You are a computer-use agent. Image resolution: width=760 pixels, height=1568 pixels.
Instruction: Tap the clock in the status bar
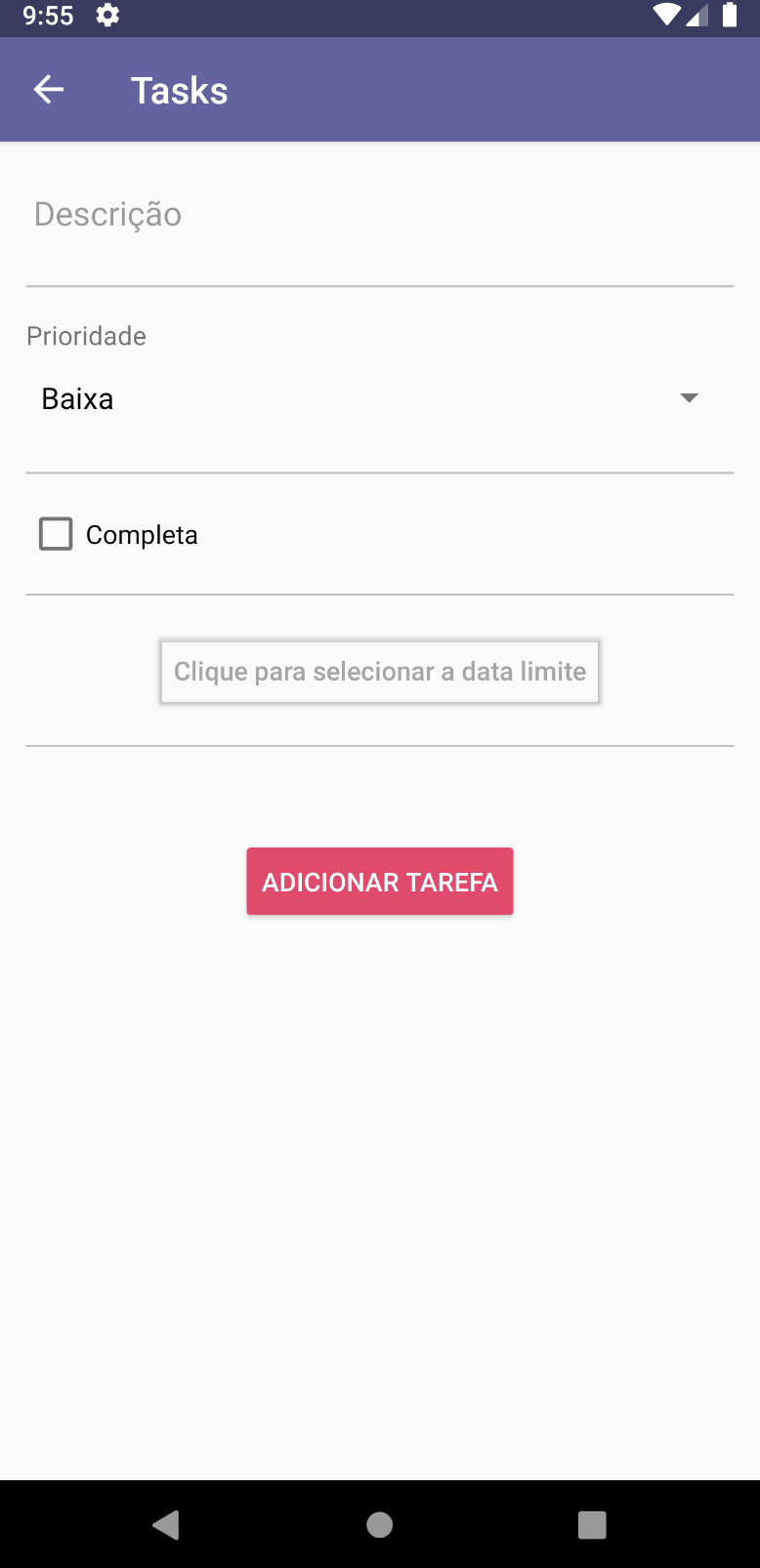(47, 16)
